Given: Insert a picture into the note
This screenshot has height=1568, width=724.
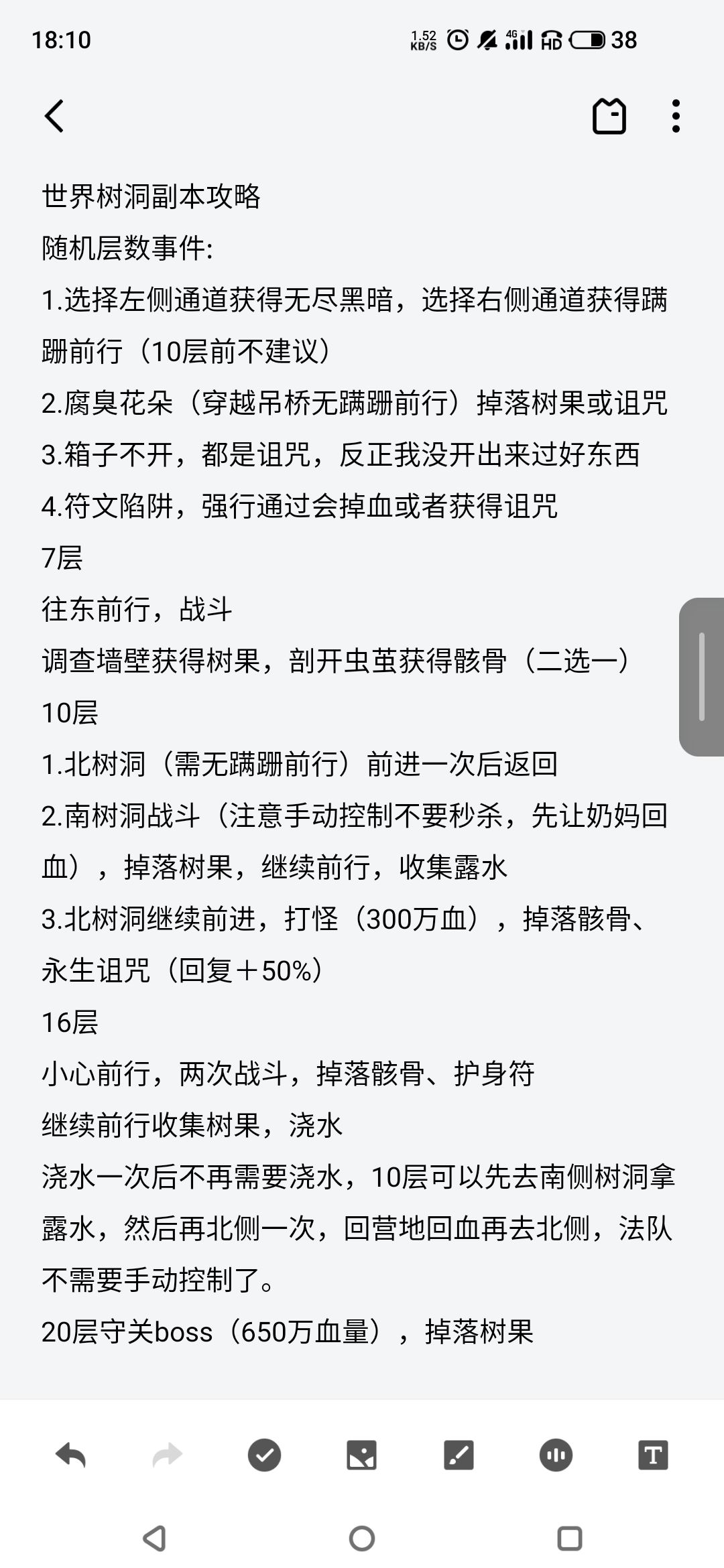Looking at the screenshot, I should 361,1455.
